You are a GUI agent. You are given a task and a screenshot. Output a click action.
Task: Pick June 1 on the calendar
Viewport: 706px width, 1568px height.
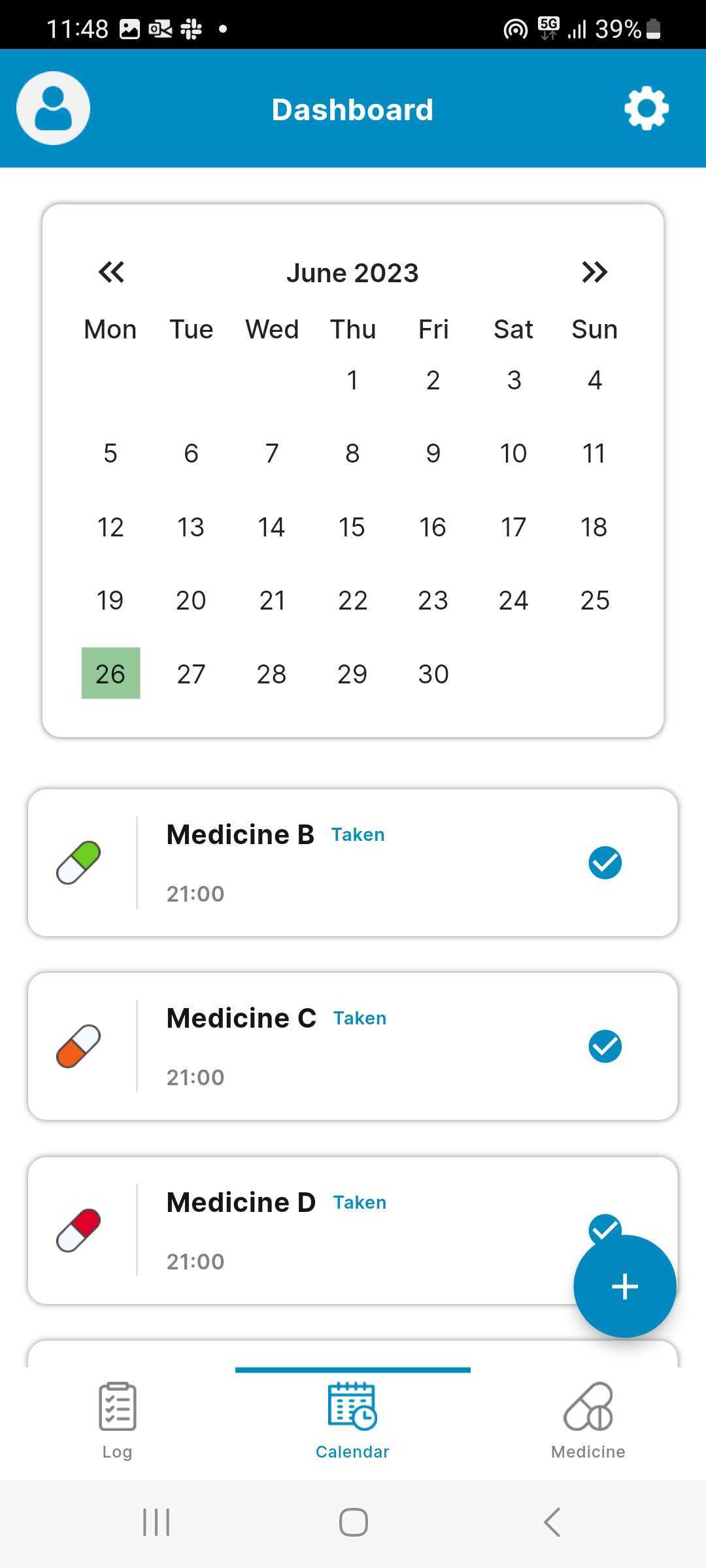(352, 380)
